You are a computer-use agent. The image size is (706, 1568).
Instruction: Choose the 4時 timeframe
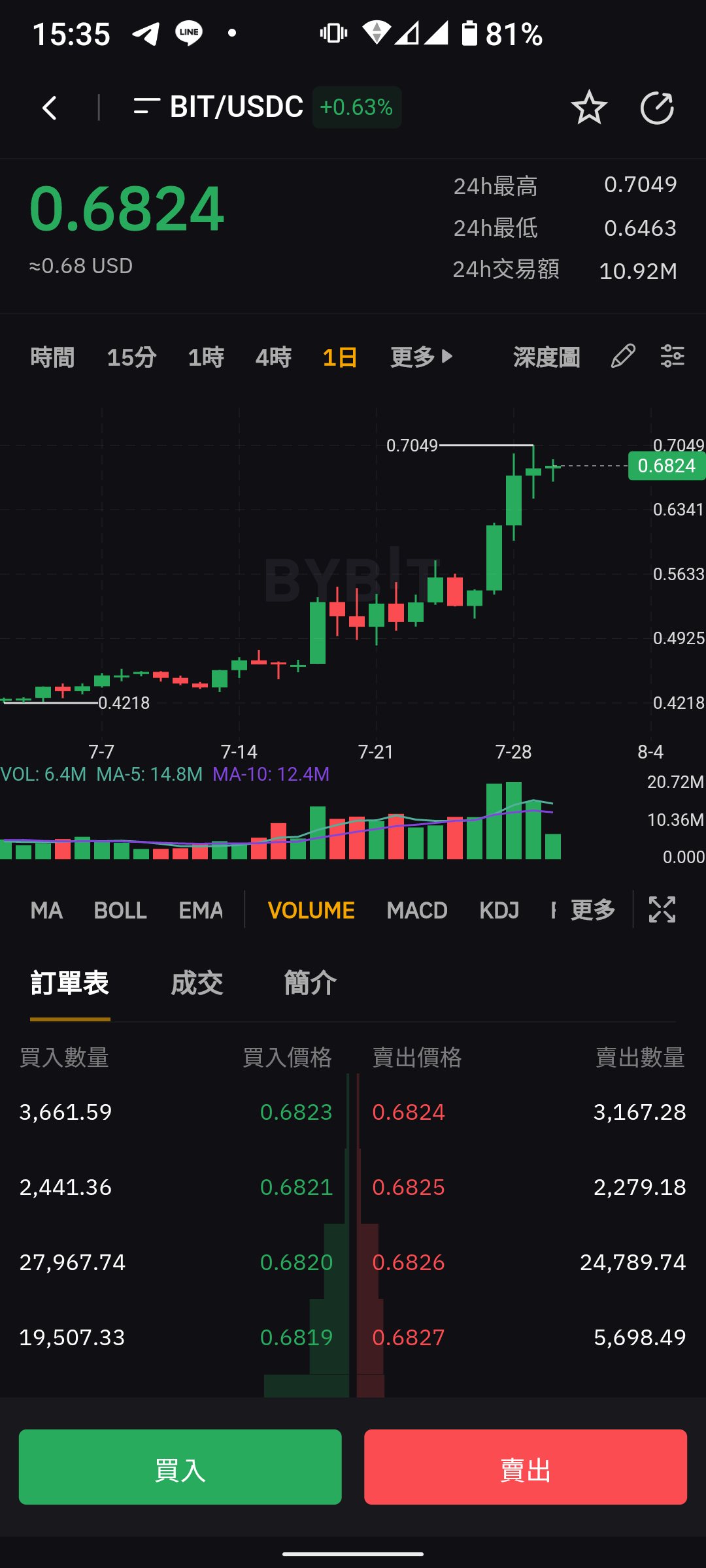pyautogui.click(x=273, y=357)
